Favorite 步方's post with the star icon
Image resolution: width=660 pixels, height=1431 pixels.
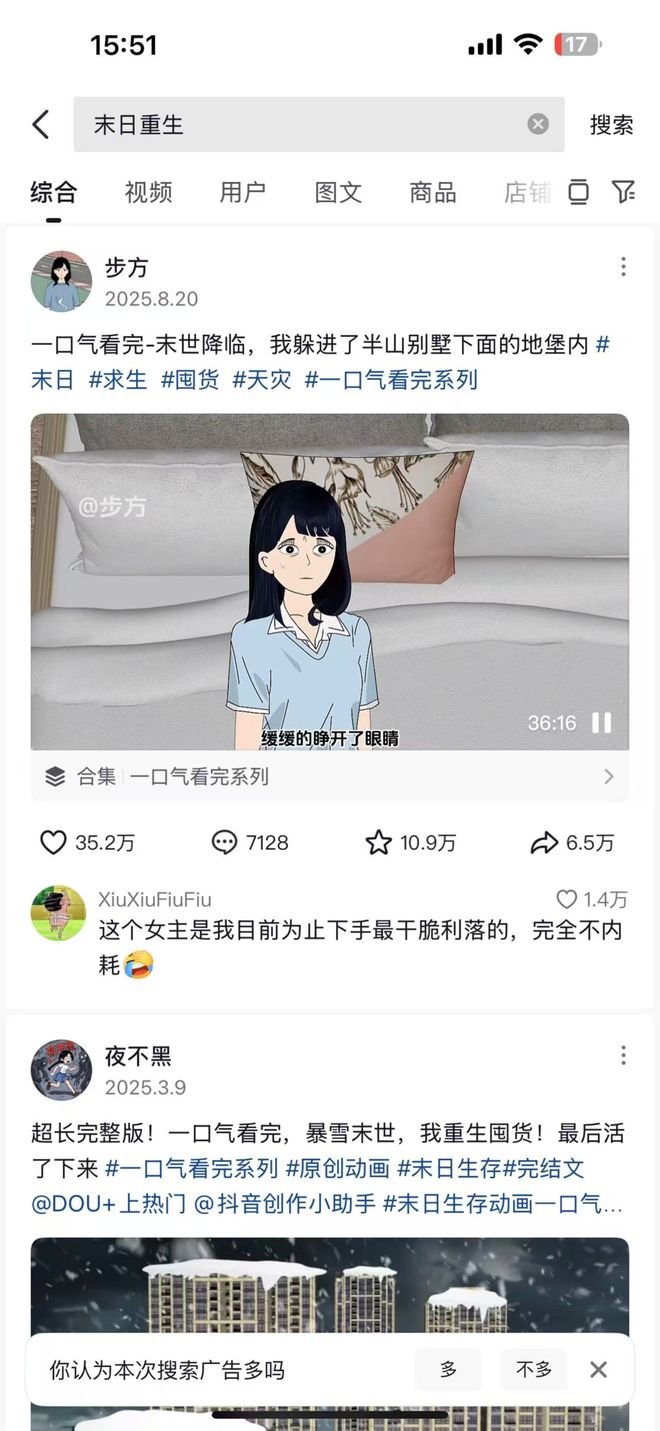coord(378,843)
